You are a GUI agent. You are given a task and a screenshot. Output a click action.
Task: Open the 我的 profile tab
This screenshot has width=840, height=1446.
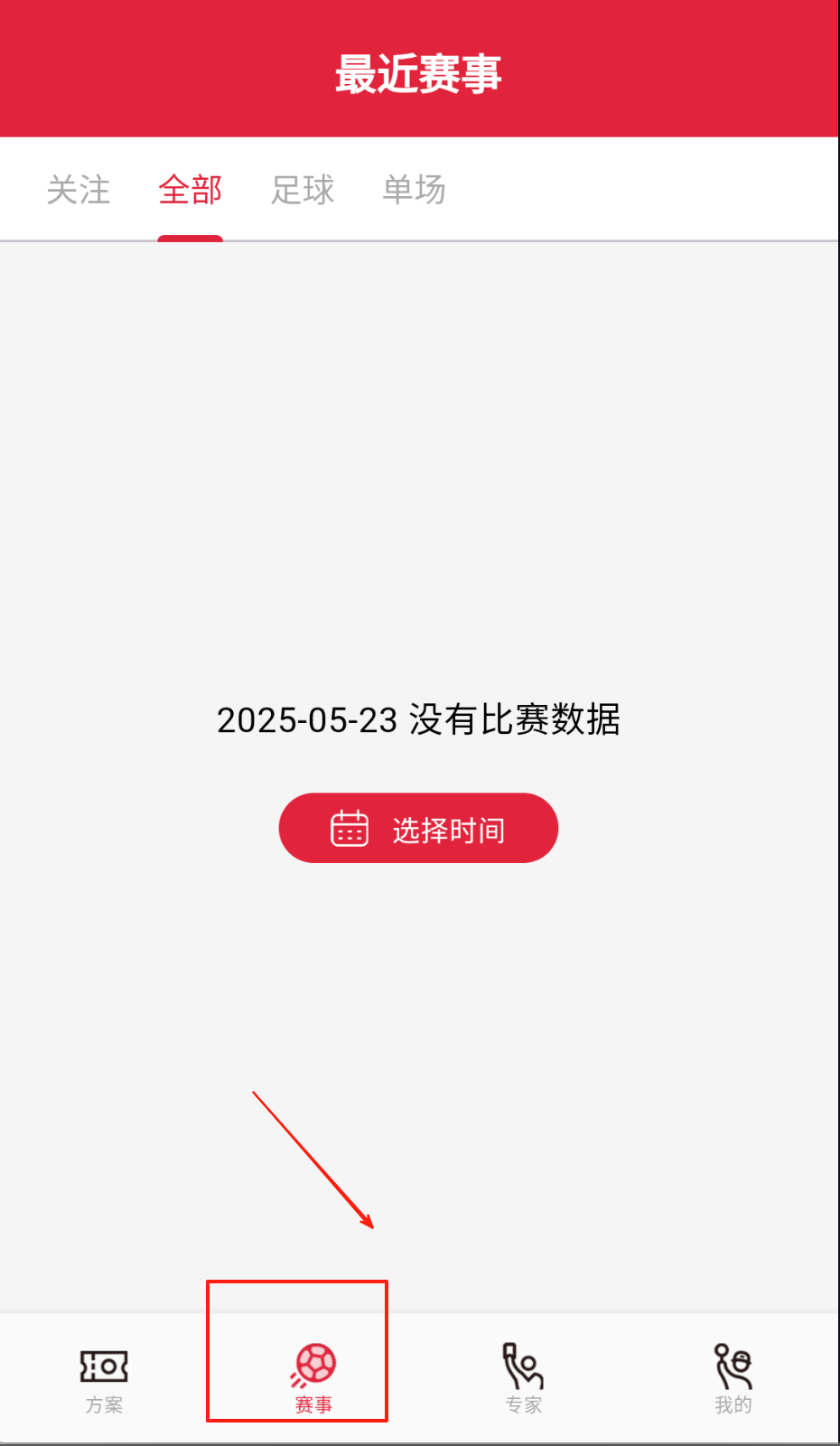[733, 1379]
